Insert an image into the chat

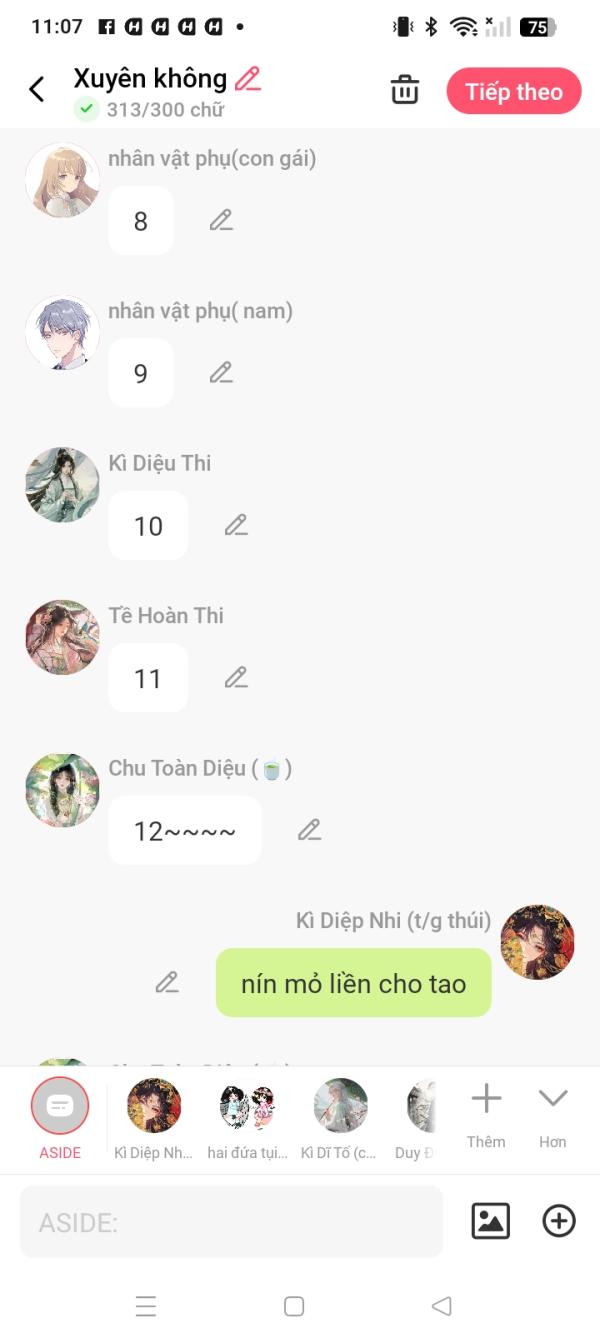(490, 1221)
